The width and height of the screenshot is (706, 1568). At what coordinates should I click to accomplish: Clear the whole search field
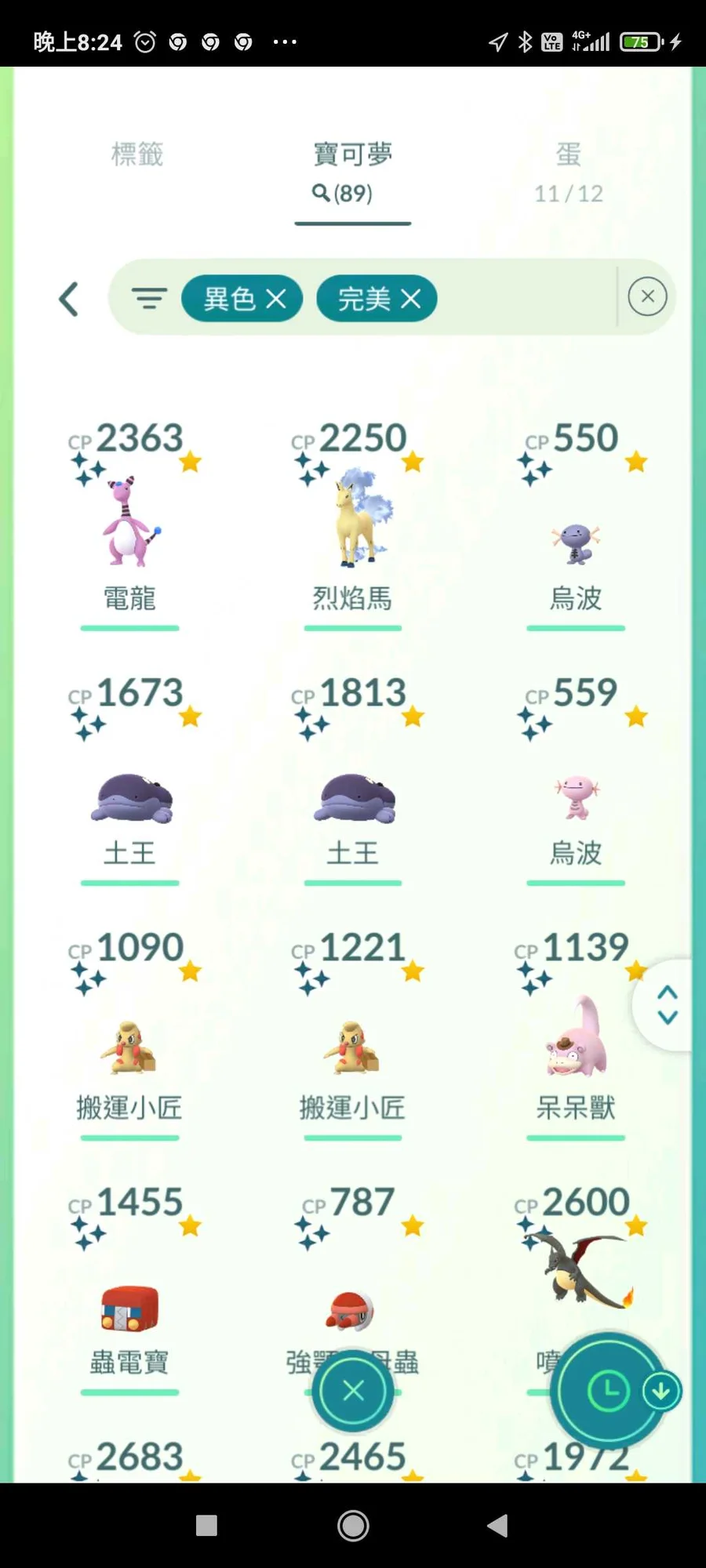(x=647, y=296)
